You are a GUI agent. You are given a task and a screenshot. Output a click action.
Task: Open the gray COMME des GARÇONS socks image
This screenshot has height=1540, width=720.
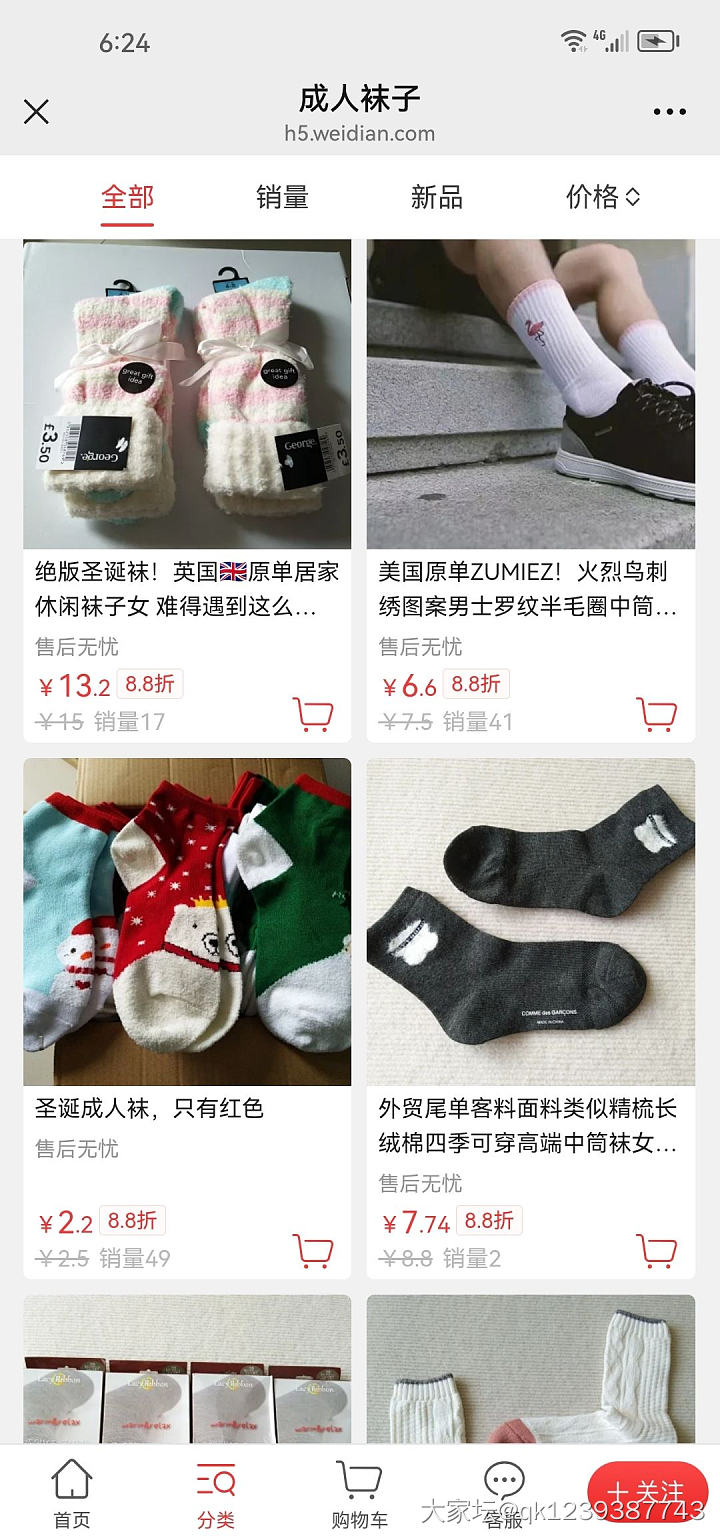click(532, 920)
